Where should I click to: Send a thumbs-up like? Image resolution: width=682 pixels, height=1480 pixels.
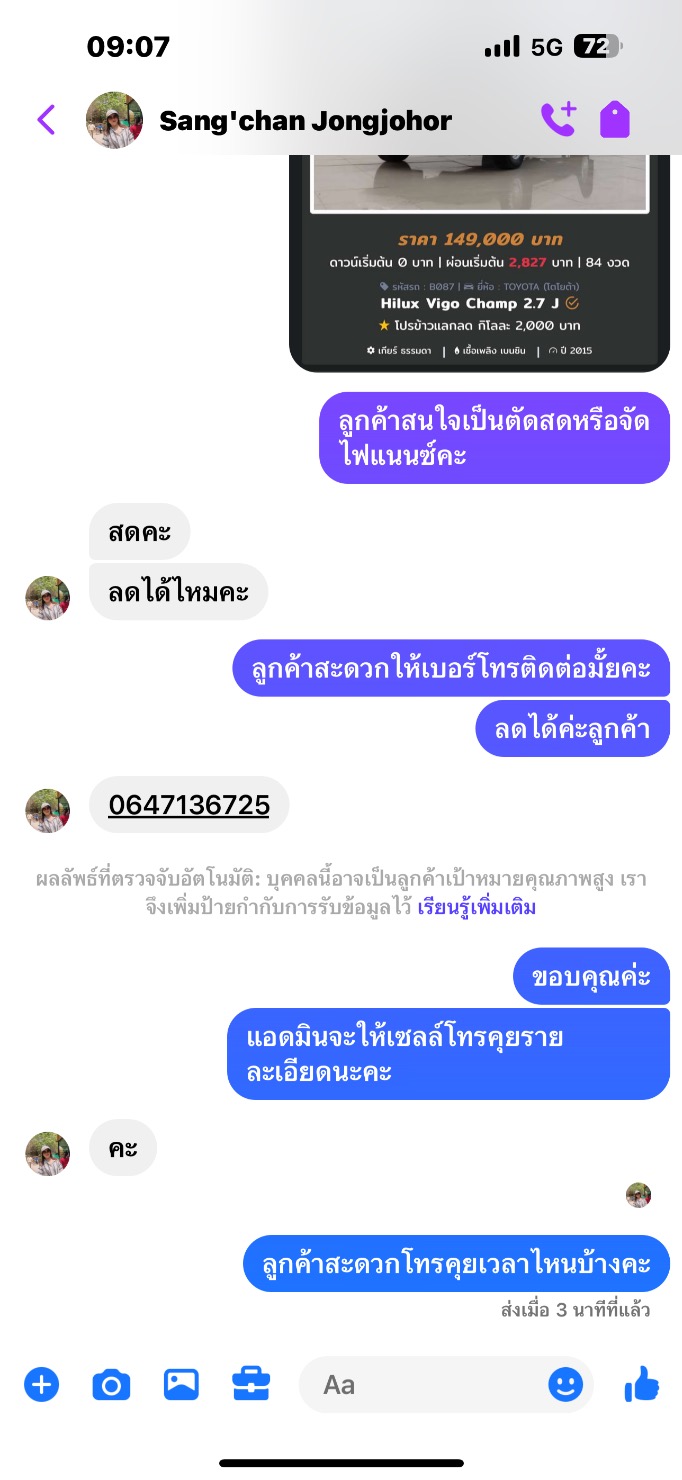[x=642, y=1384]
